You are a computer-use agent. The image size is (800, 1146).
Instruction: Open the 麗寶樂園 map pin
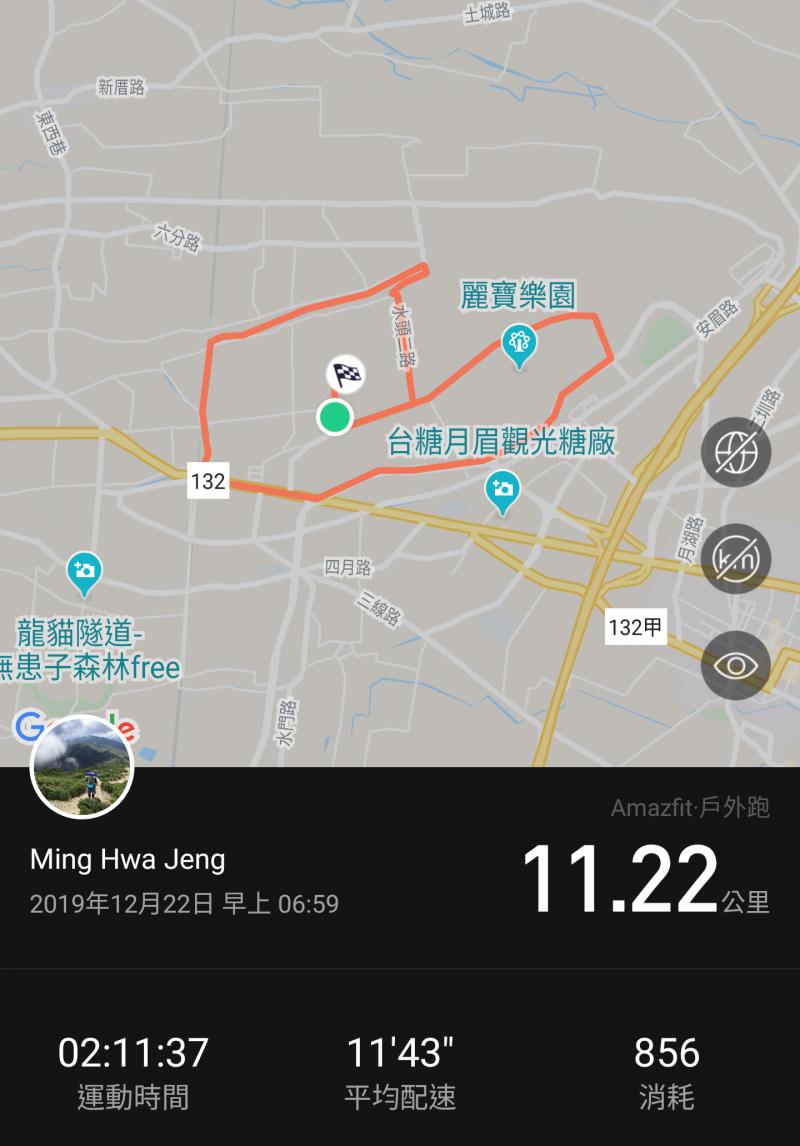(519, 346)
